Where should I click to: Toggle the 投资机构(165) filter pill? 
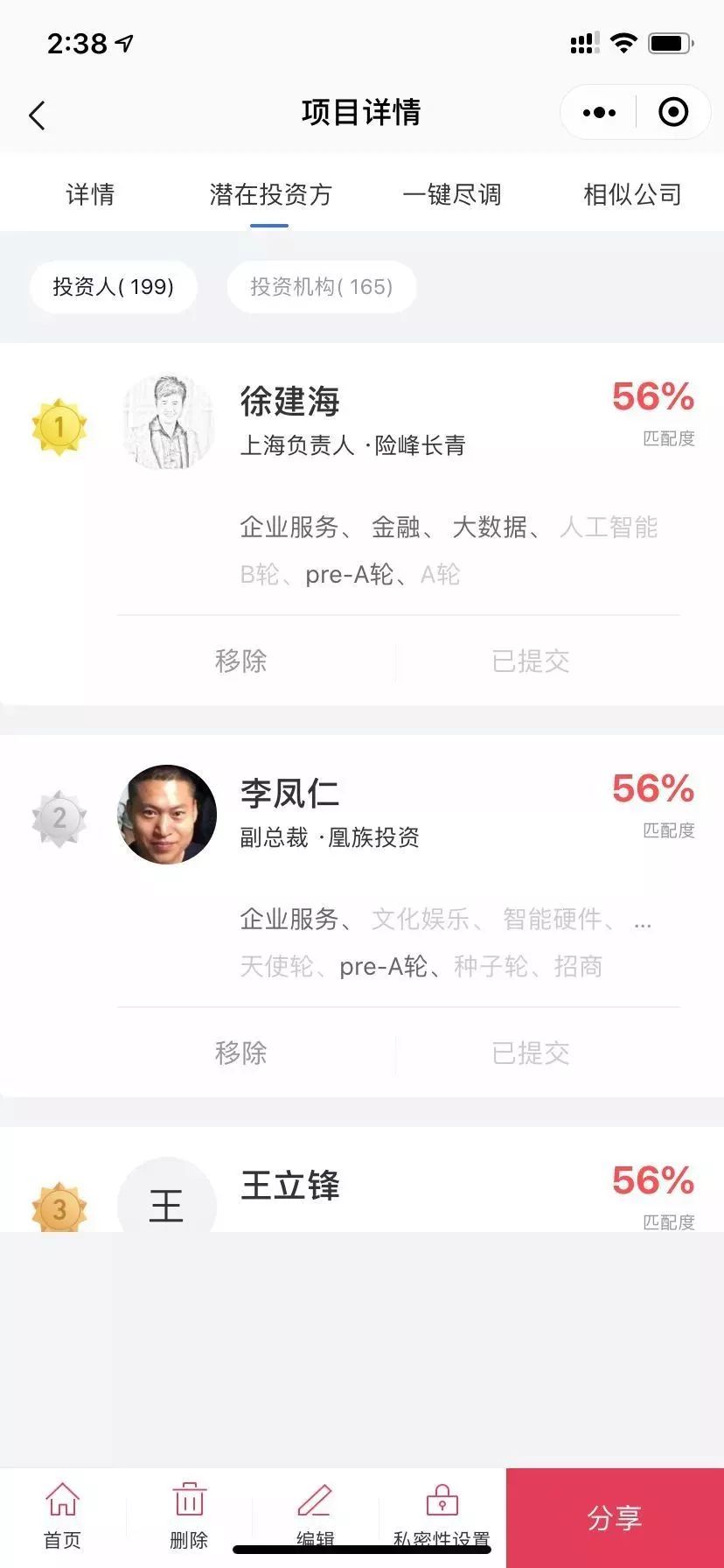(322, 287)
